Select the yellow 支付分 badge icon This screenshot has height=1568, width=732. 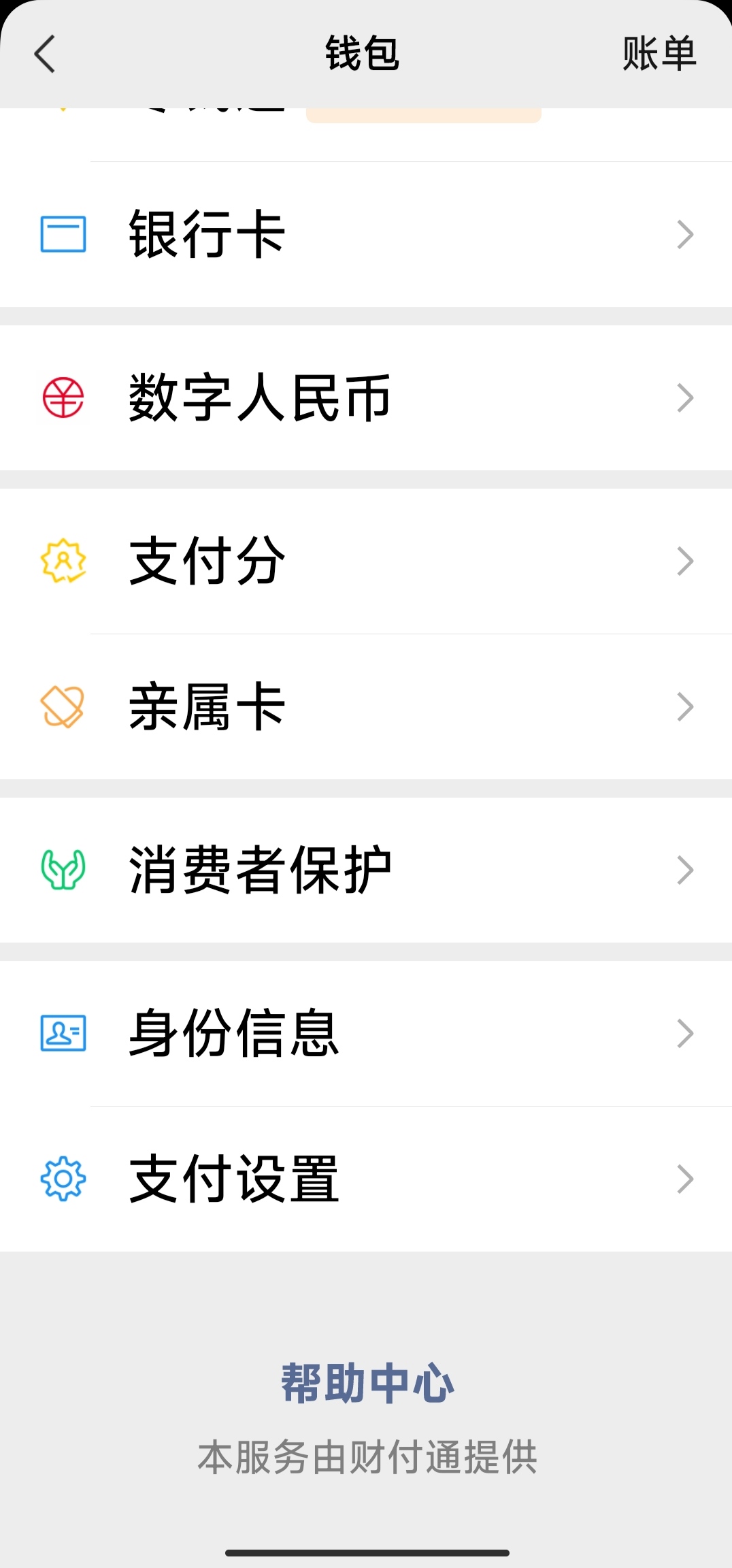(x=63, y=559)
